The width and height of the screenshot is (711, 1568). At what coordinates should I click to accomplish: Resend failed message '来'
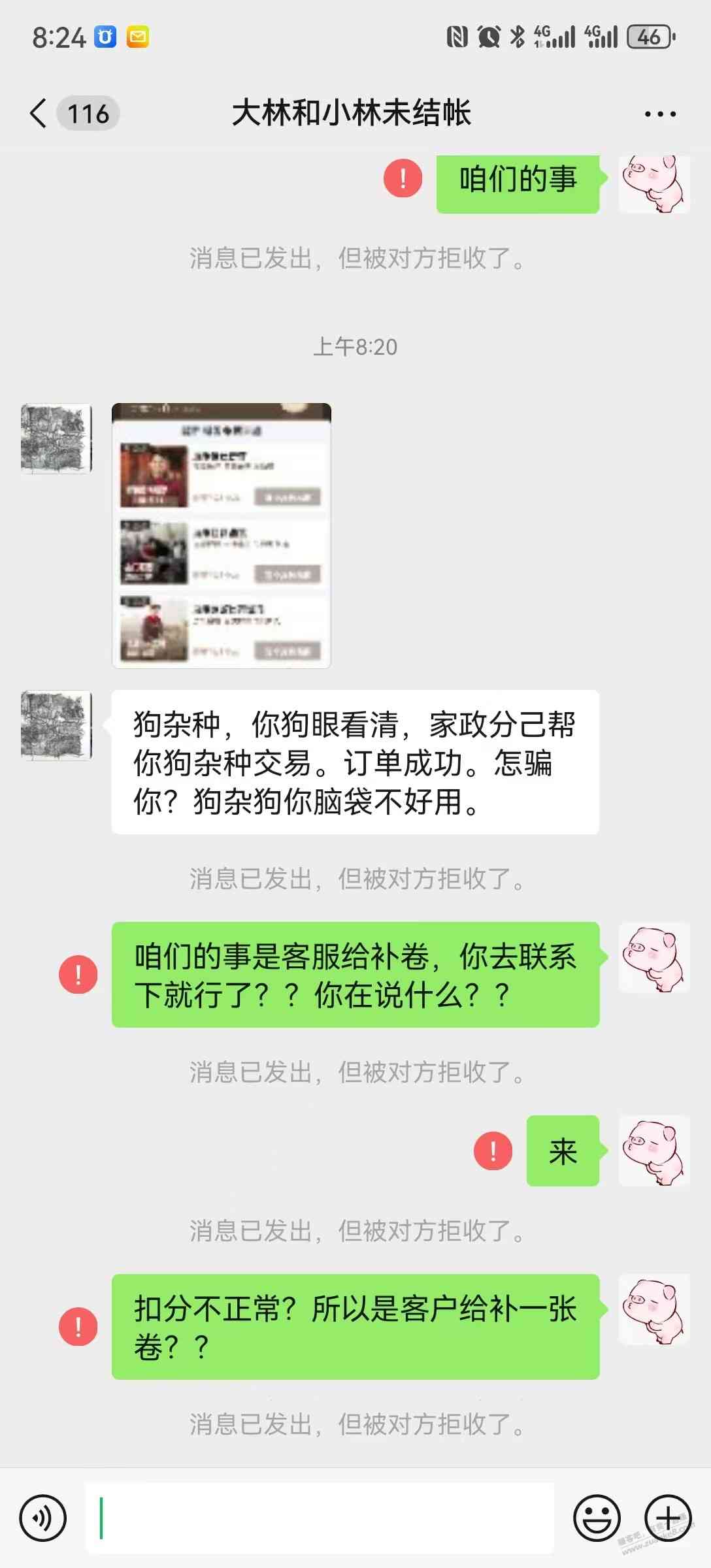click(493, 1151)
